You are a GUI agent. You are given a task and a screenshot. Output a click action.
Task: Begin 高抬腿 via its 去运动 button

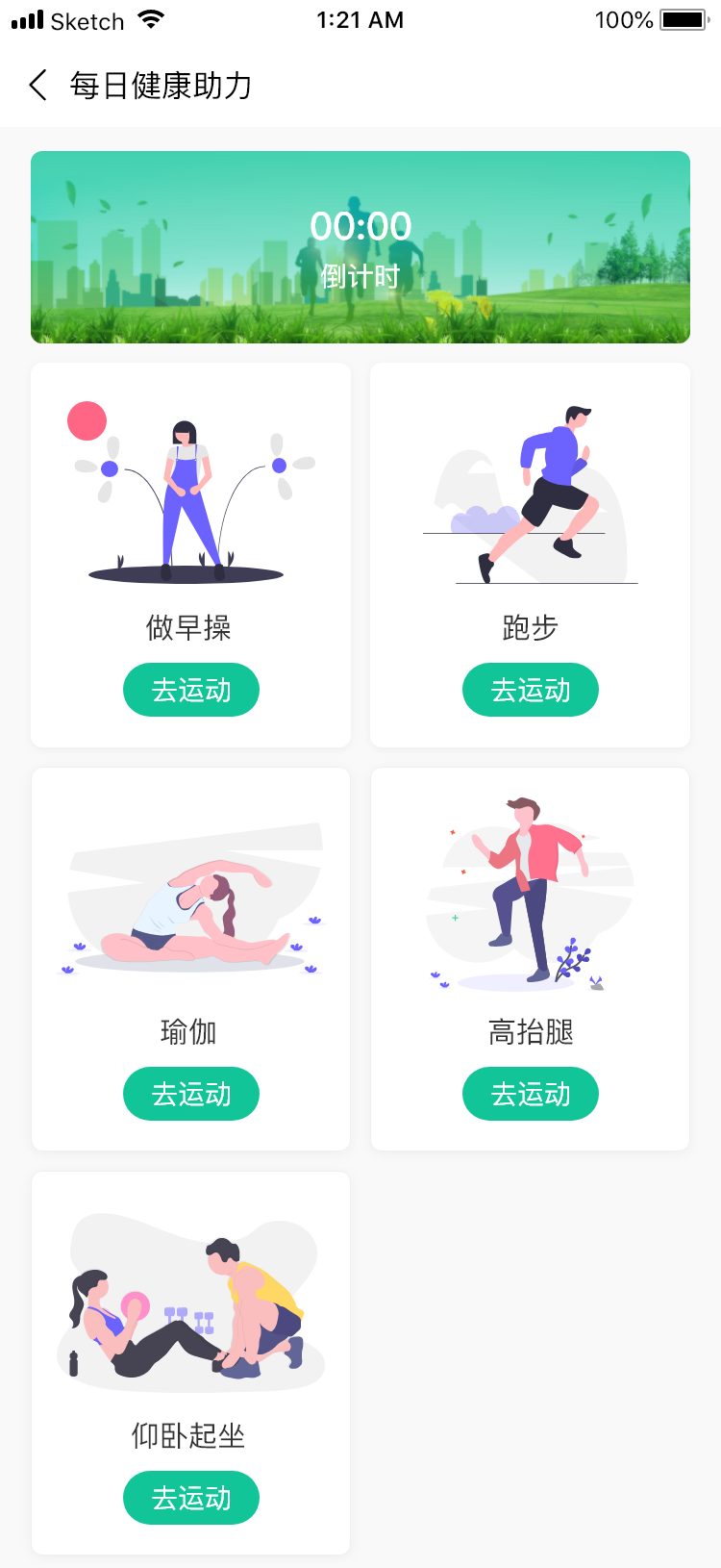pyautogui.click(x=531, y=1094)
